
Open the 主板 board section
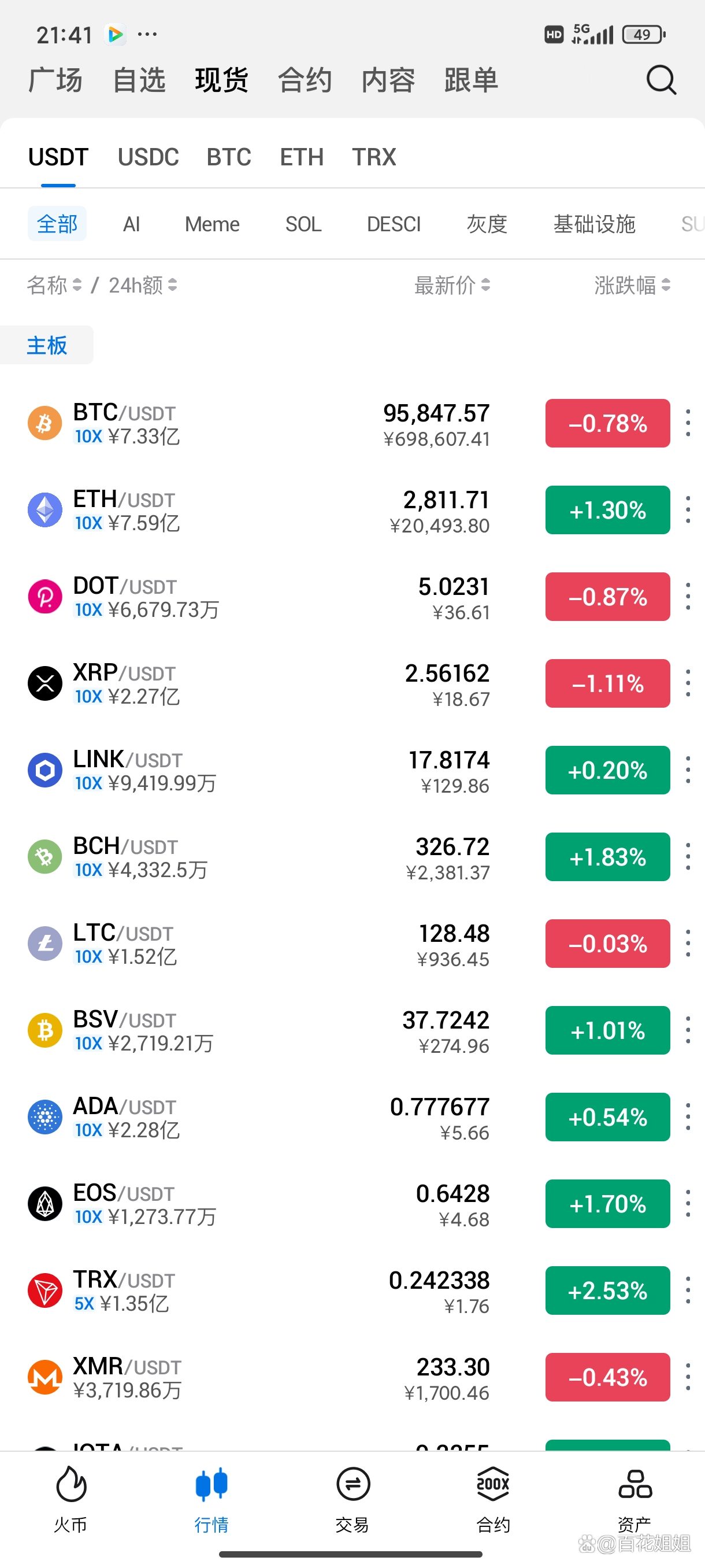tap(47, 345)
